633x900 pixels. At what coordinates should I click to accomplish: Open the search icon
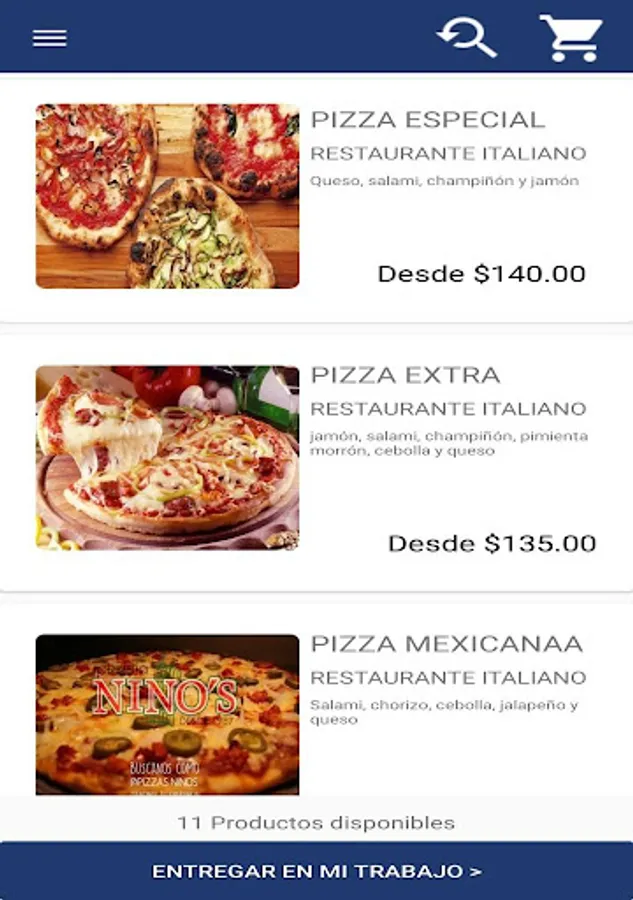pos(467,37)
